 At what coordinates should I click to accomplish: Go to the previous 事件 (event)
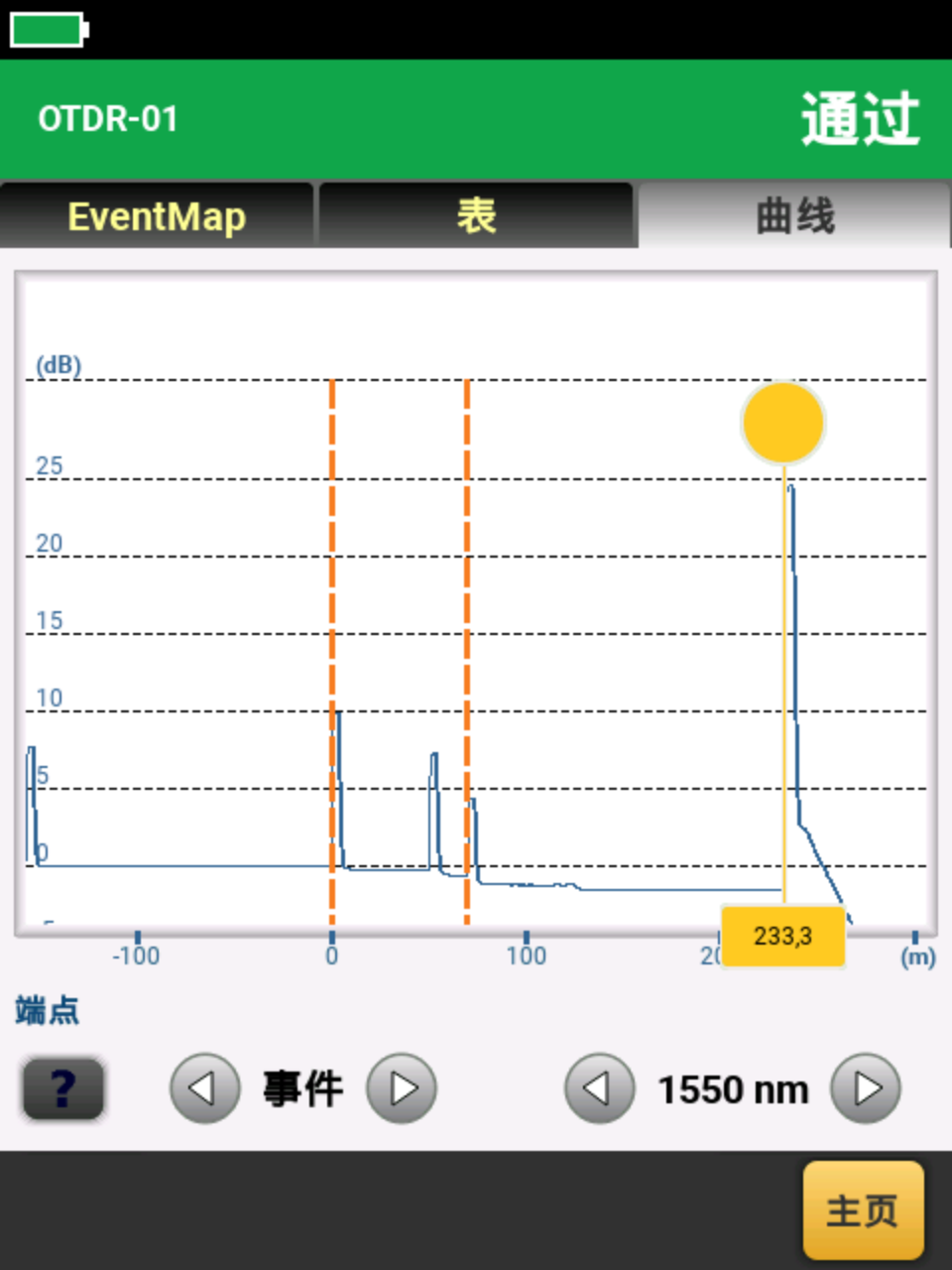[204, 1088]
